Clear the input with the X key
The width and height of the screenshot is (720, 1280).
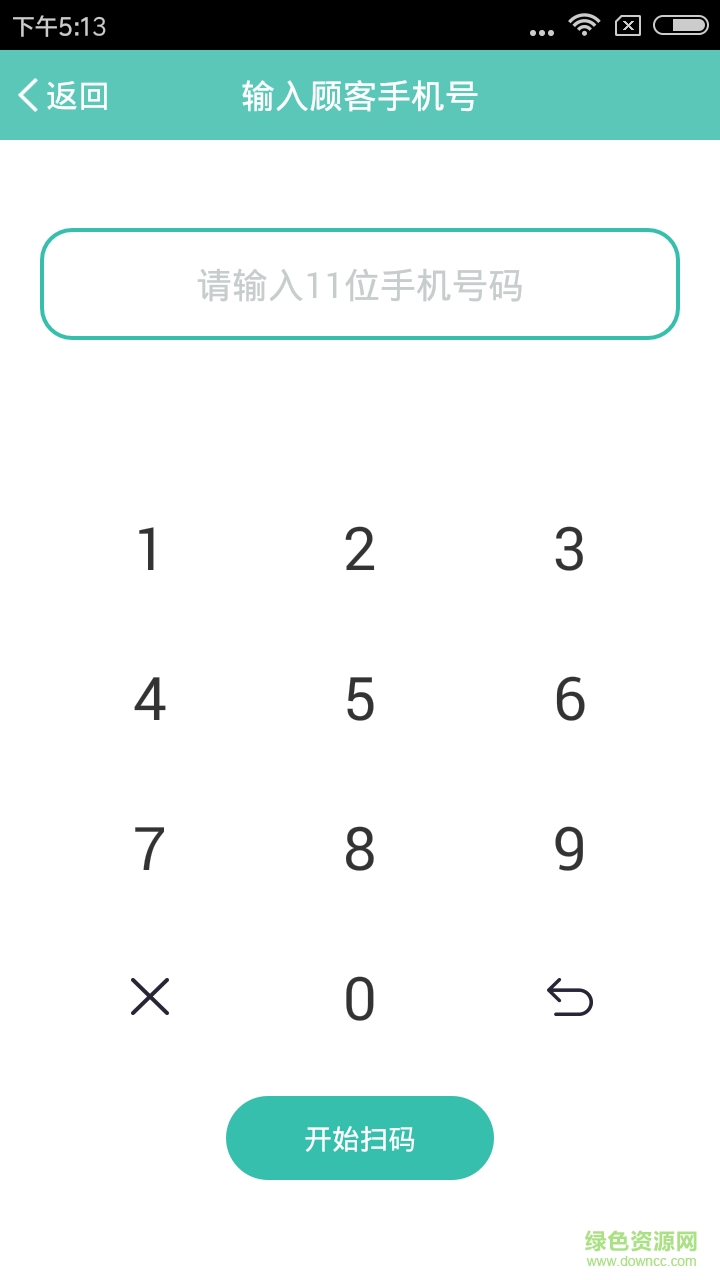pyautogui.click(x=150, y=997)
